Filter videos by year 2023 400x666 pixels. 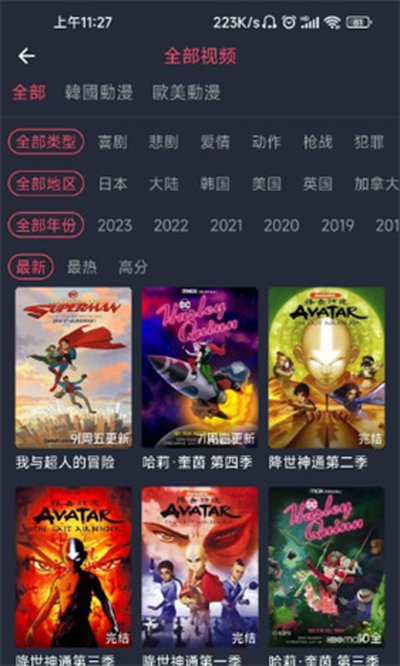click(x=115, y=226)
